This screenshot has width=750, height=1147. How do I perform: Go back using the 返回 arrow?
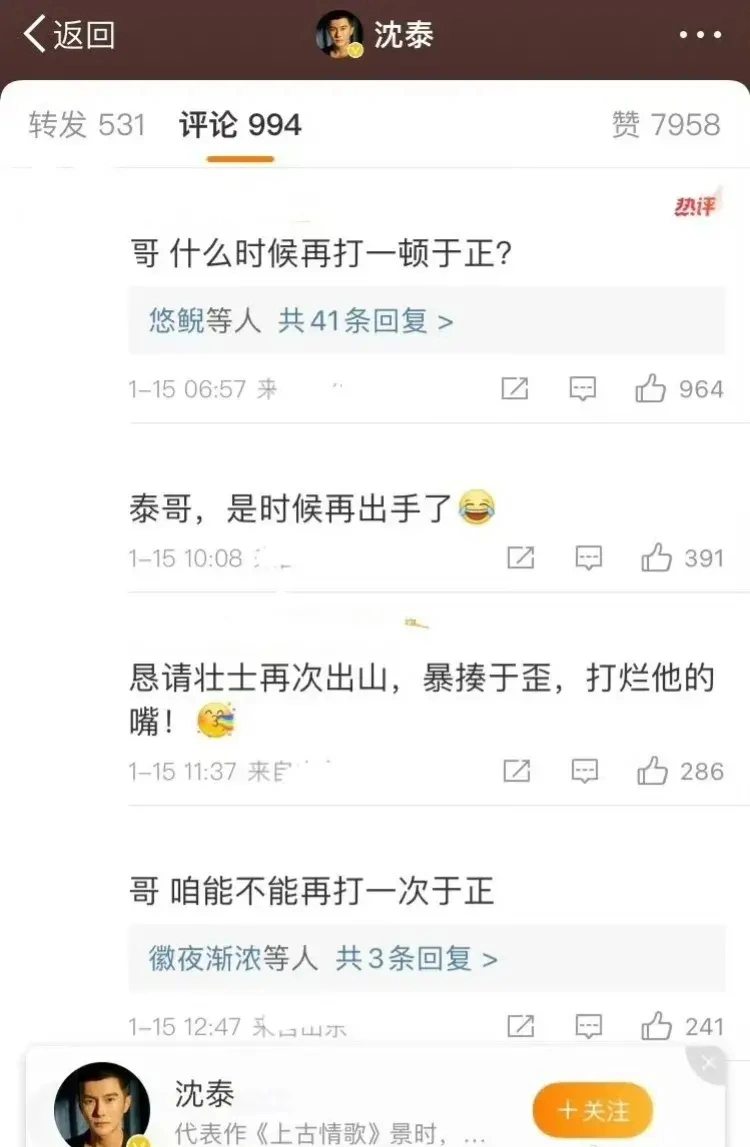68,35
